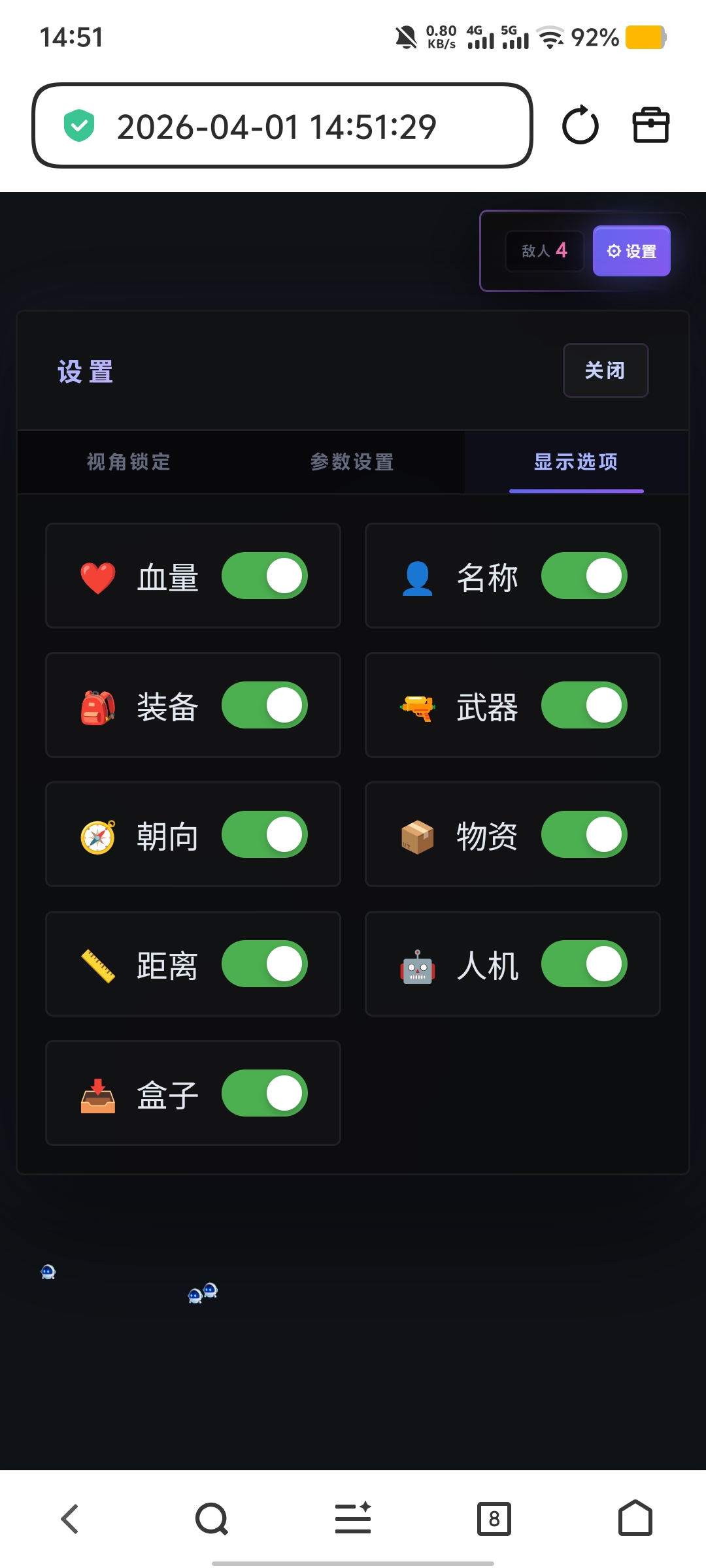Select the 显示选项 tab
The image size is (706, 1568).
coord(576,462)
